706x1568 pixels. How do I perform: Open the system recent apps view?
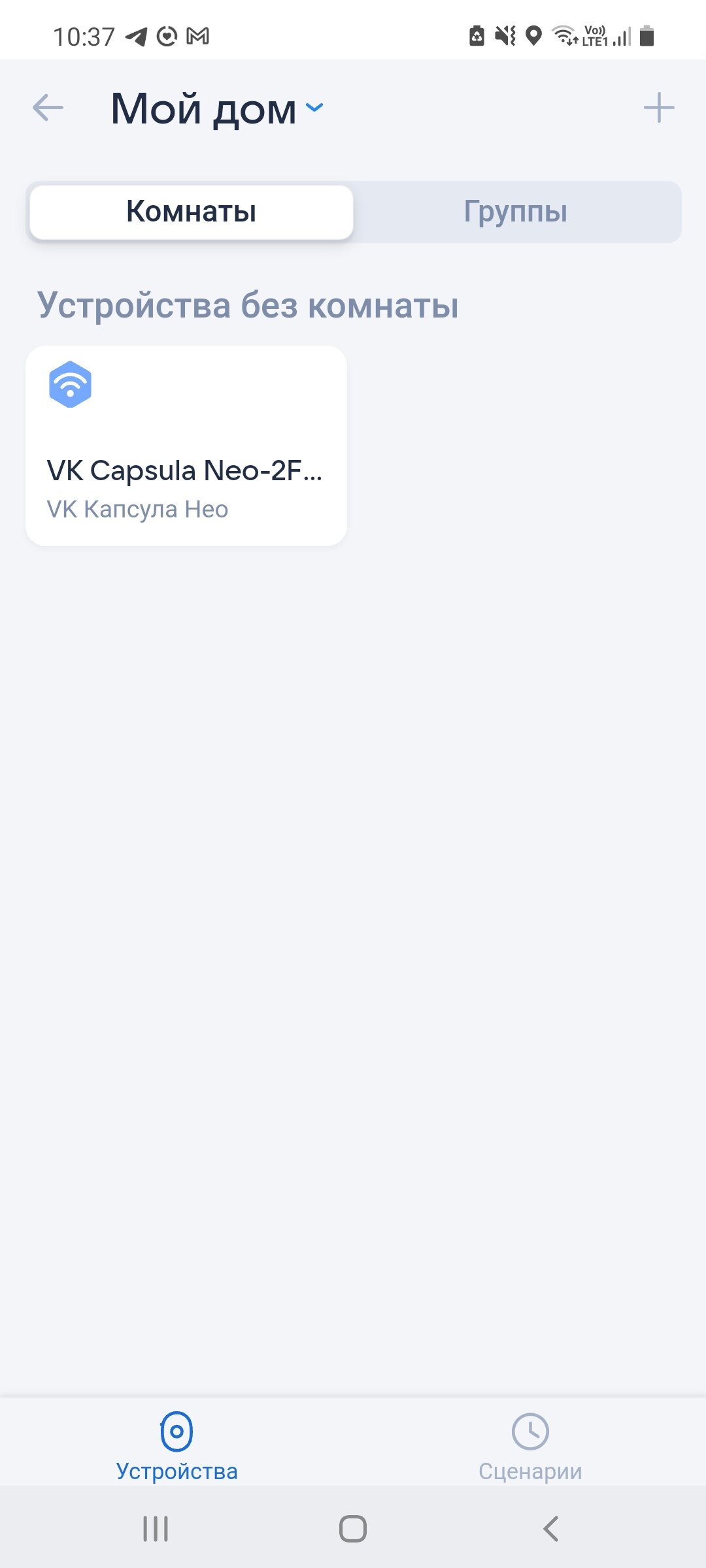[156, 1528]
